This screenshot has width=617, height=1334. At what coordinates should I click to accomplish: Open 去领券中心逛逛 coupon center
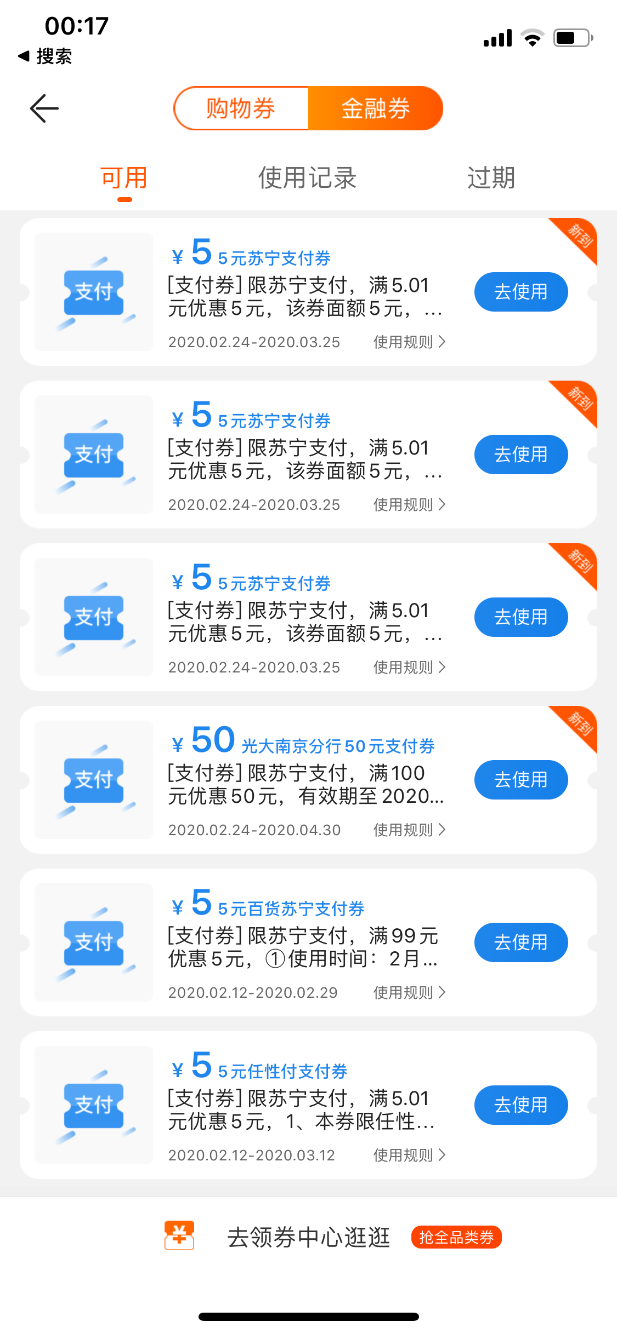pyautogui.click(x=308, y=1237)
